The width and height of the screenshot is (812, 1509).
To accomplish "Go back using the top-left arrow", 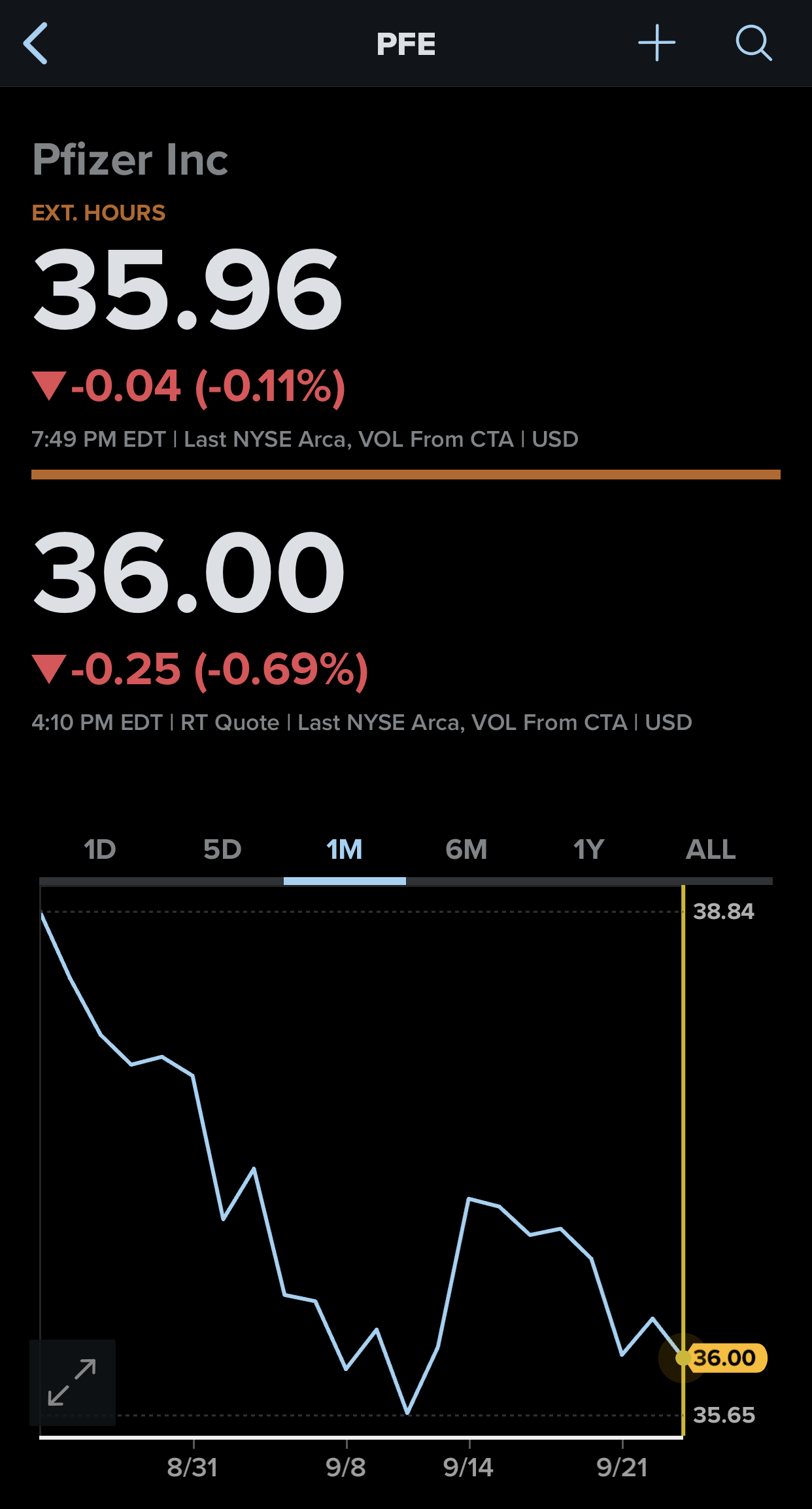I will pos(36,43).
